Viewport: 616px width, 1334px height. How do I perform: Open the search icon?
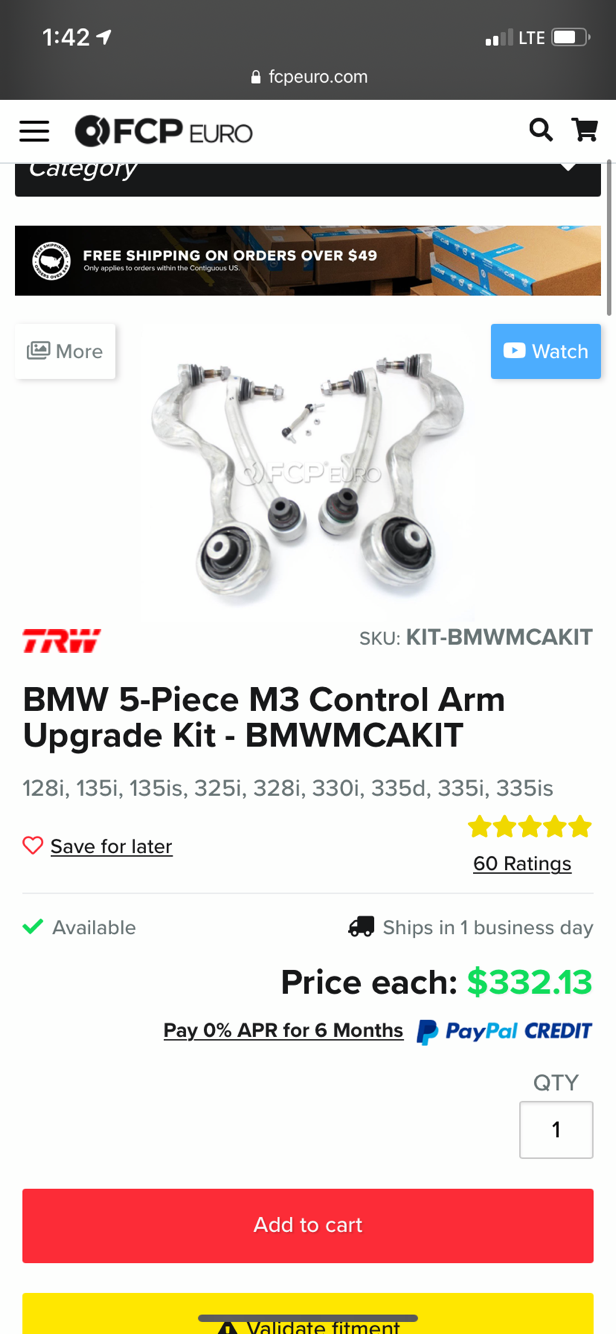click(x=540, y=130)
